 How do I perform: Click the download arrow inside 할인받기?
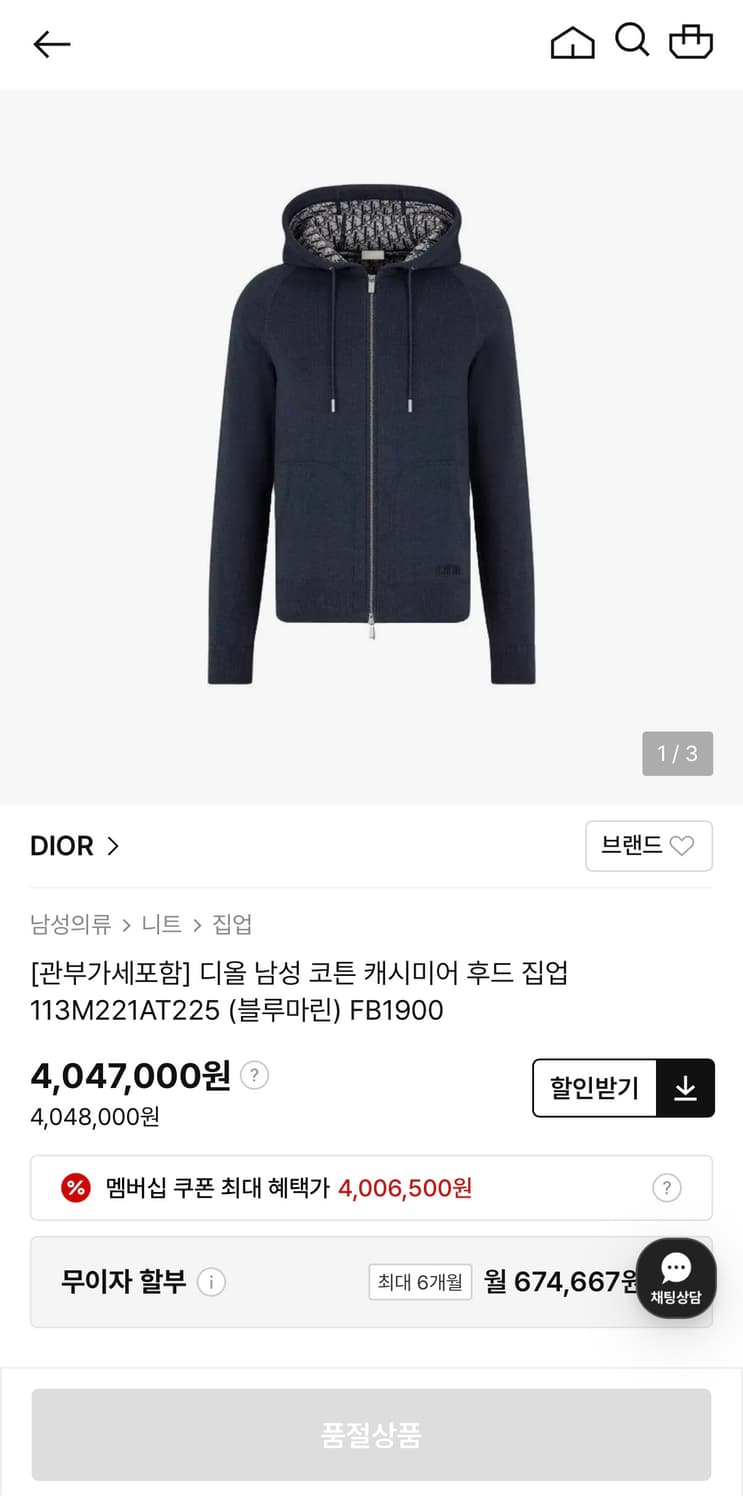[x=685, y=1088]
